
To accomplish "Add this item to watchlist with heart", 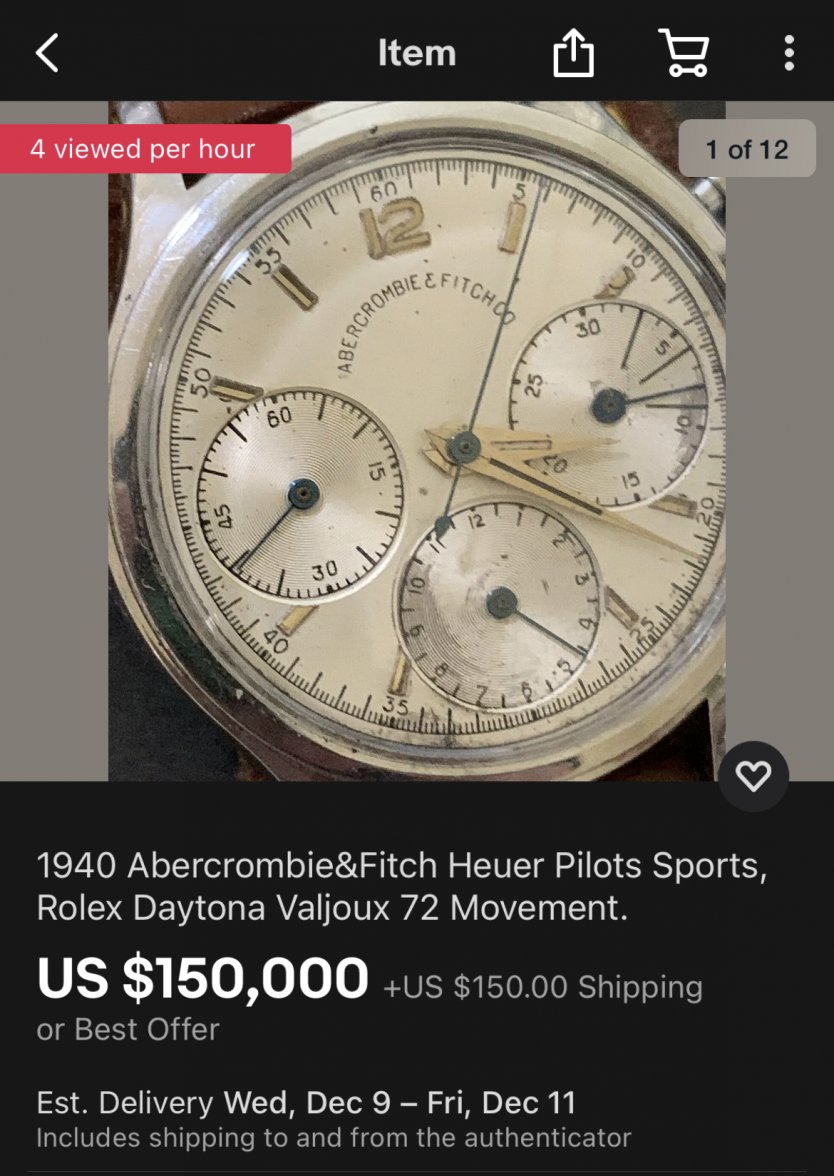I will click(753, 776).
